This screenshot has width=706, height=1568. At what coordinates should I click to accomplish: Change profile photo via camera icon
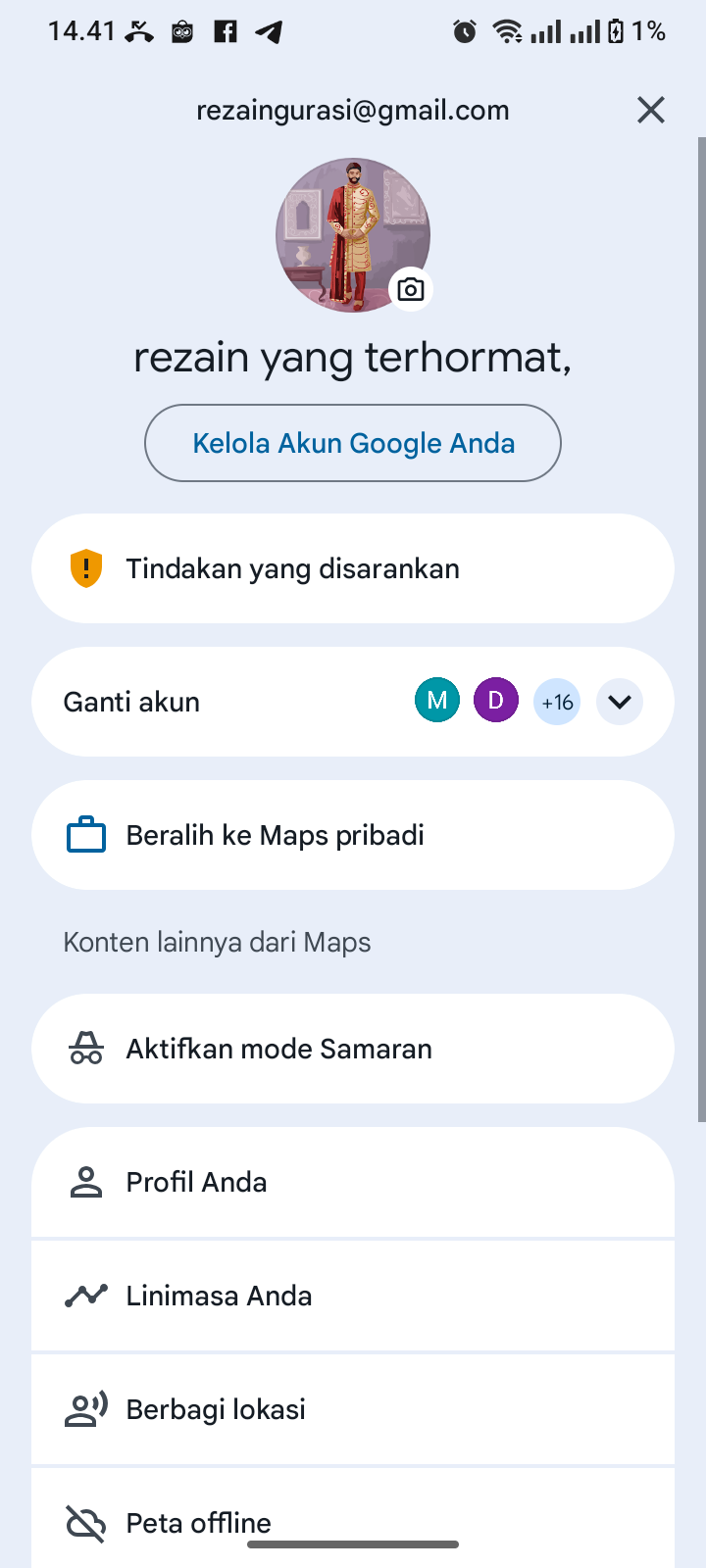411,289
